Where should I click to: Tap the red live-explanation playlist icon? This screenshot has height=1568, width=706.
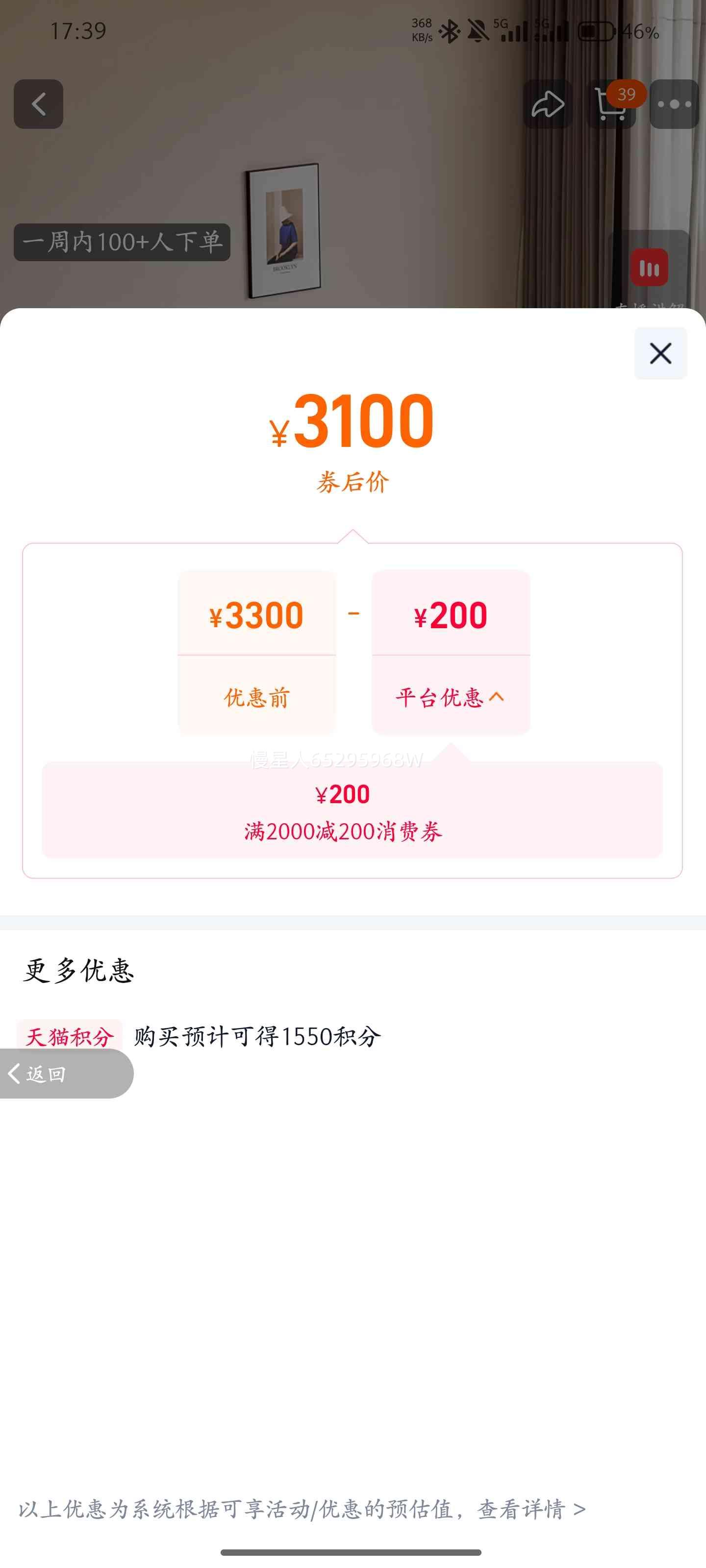[649, 267]
